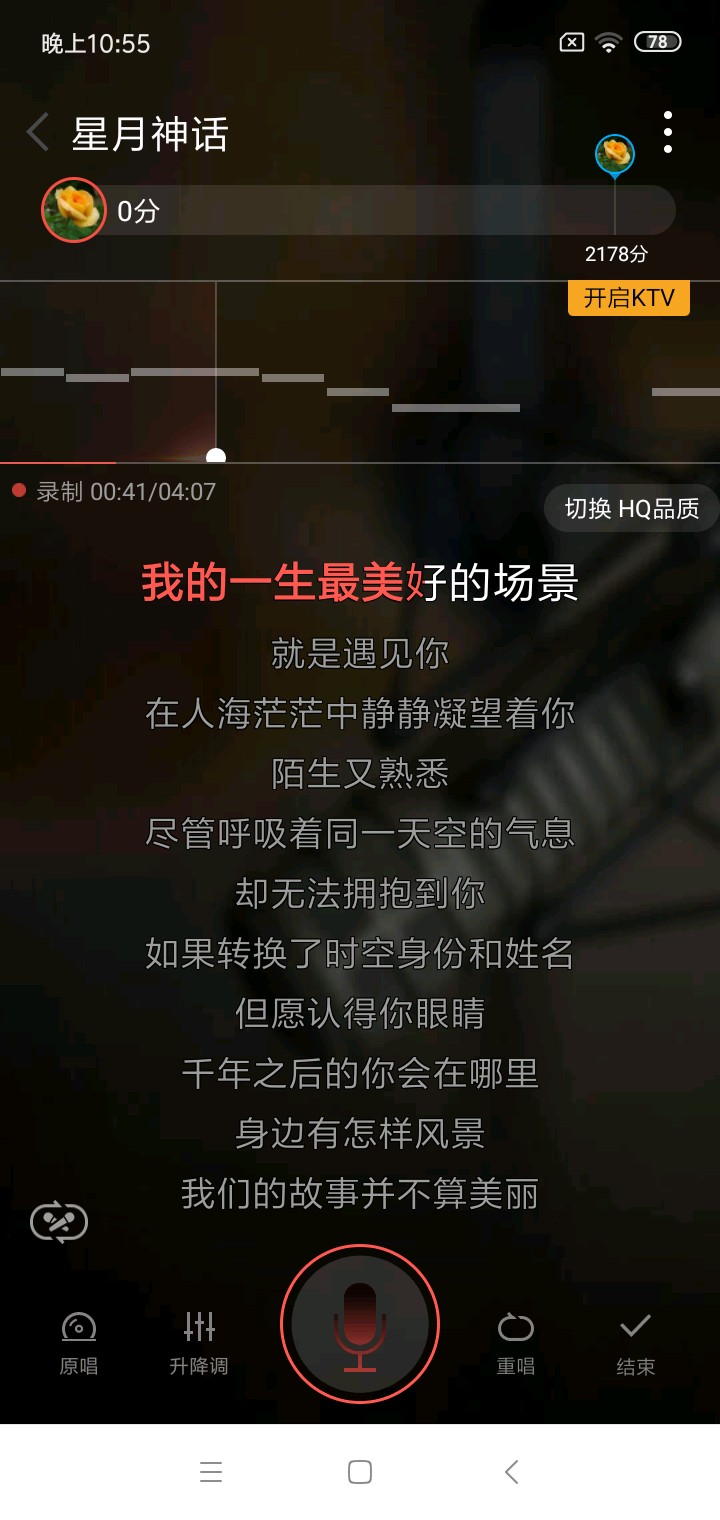Open the 升降调 key adjustment
Screen dimensions: 720x1520
click(x=199, y=1343)
